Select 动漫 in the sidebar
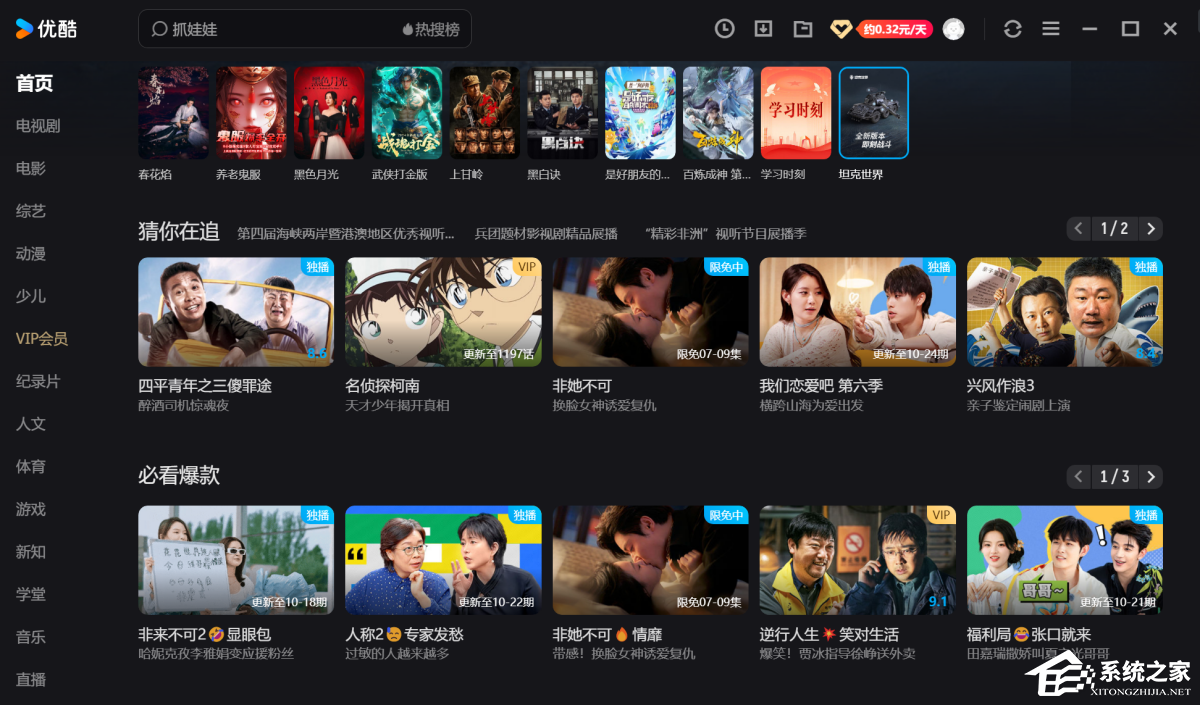Viewport: 1200px width, 705px height. pos(31,254)
